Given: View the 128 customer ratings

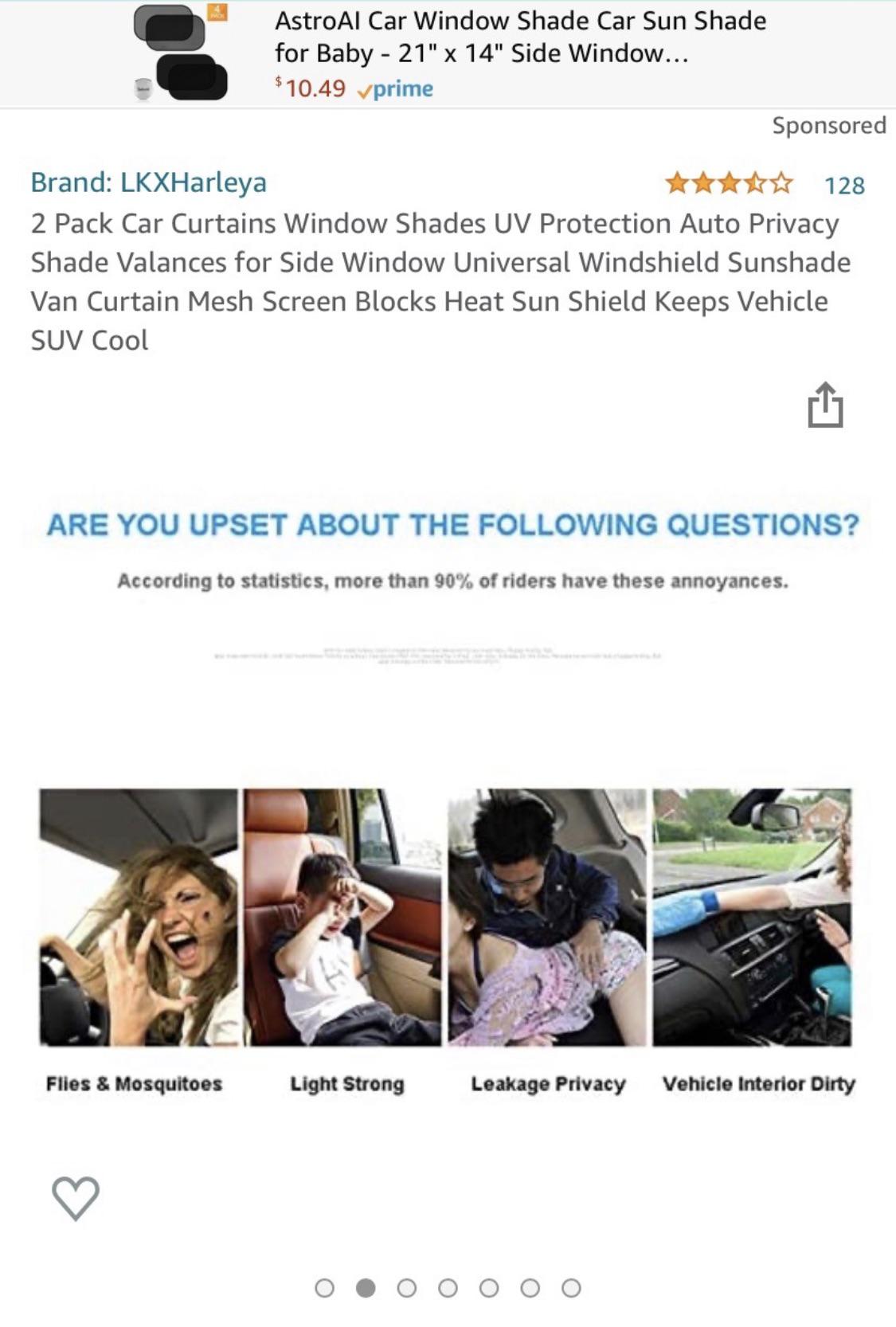Looking at the screenshot, I should tap(844, 186).
